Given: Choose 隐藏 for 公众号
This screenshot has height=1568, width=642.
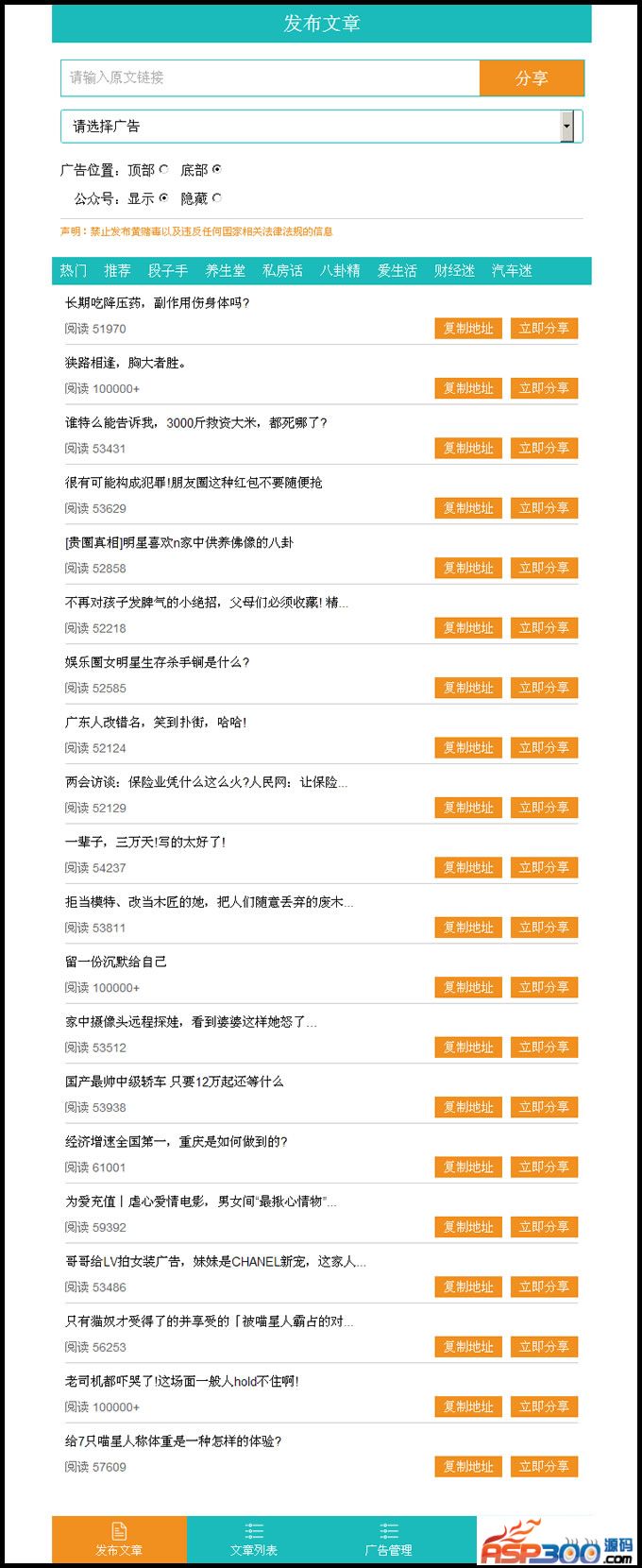Looking at the screenshot, I should (217, 198).
